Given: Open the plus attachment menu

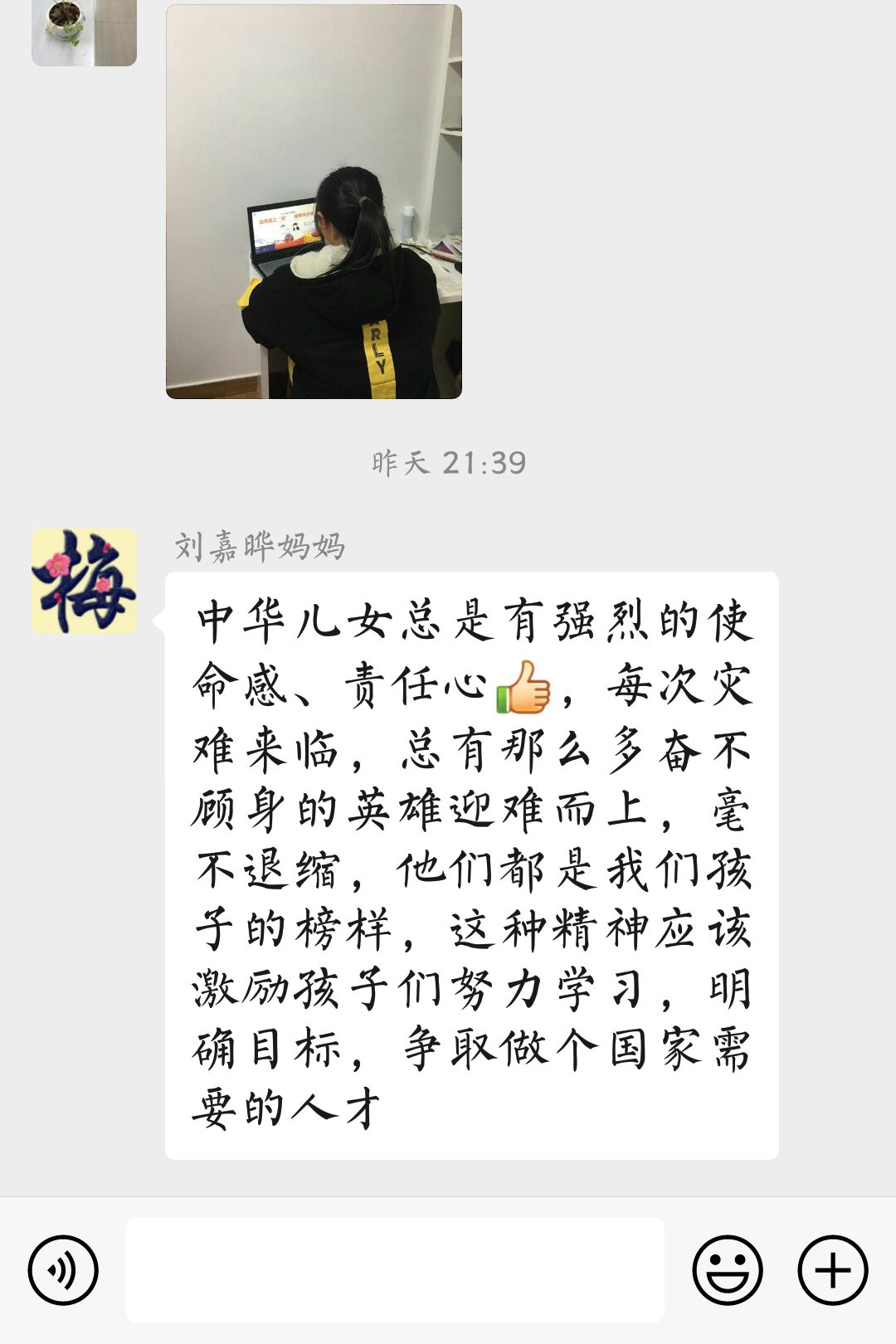Looking at the screenshot, I should (832, 1270).
